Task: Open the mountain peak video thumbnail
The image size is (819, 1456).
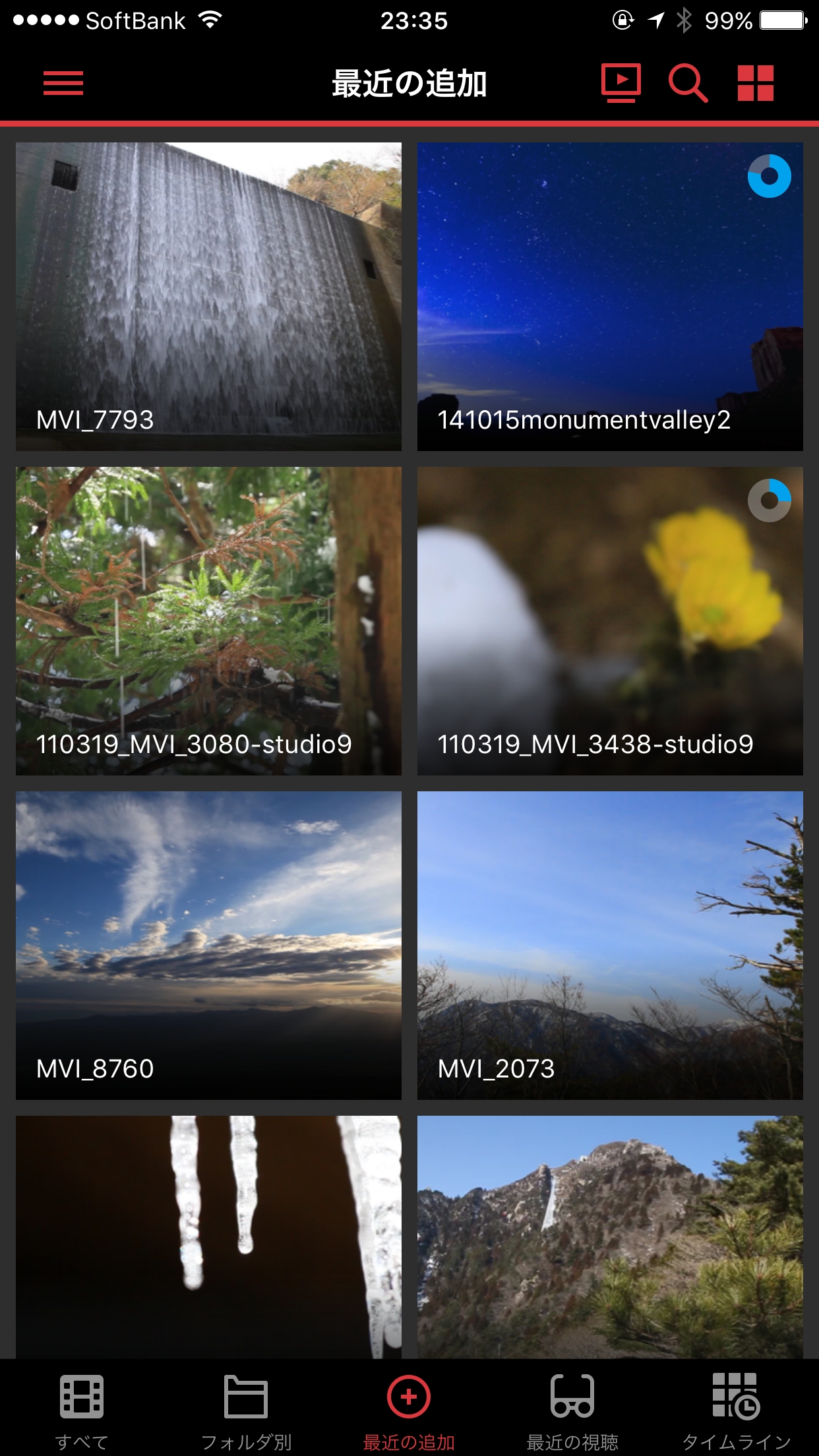Action: [610, 1236]
